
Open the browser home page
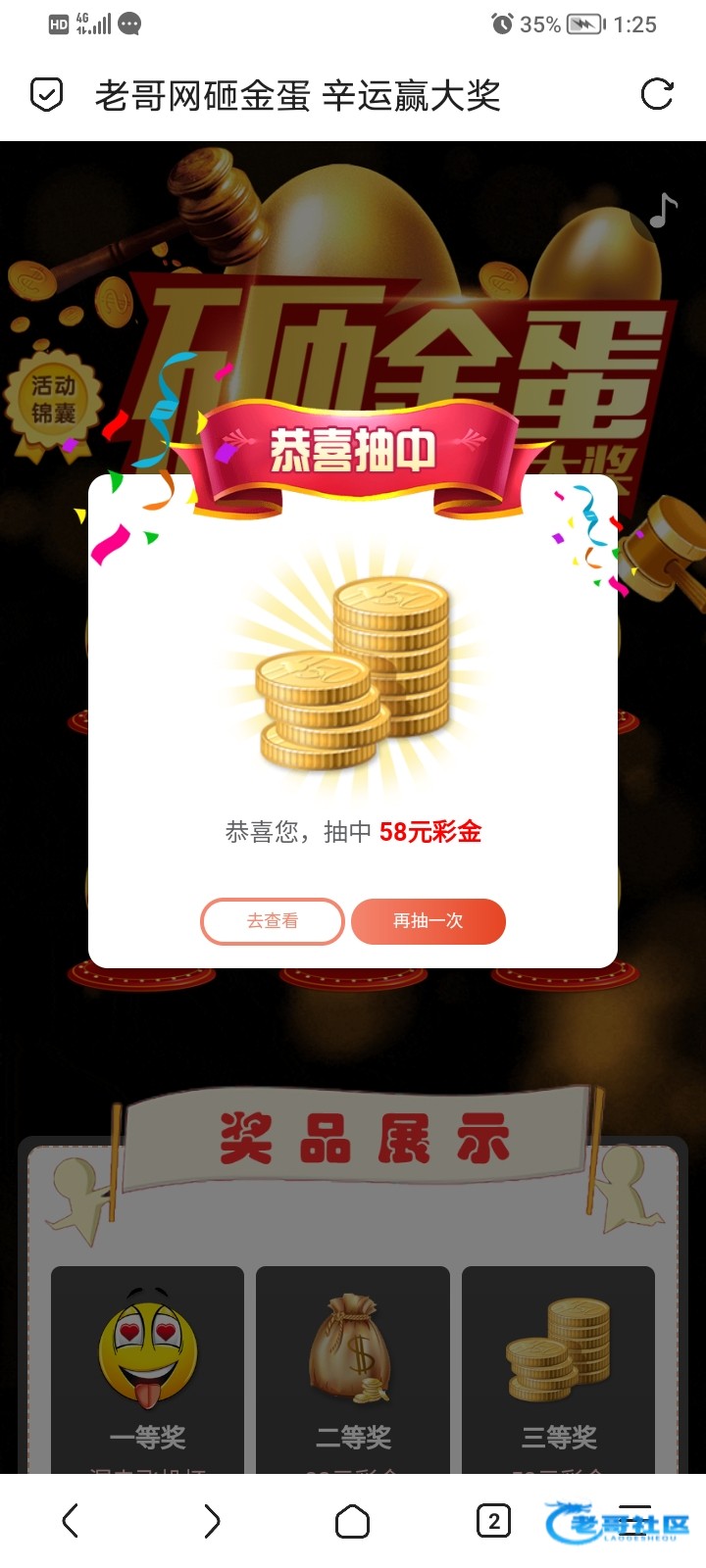click(x=353, y=1521)
